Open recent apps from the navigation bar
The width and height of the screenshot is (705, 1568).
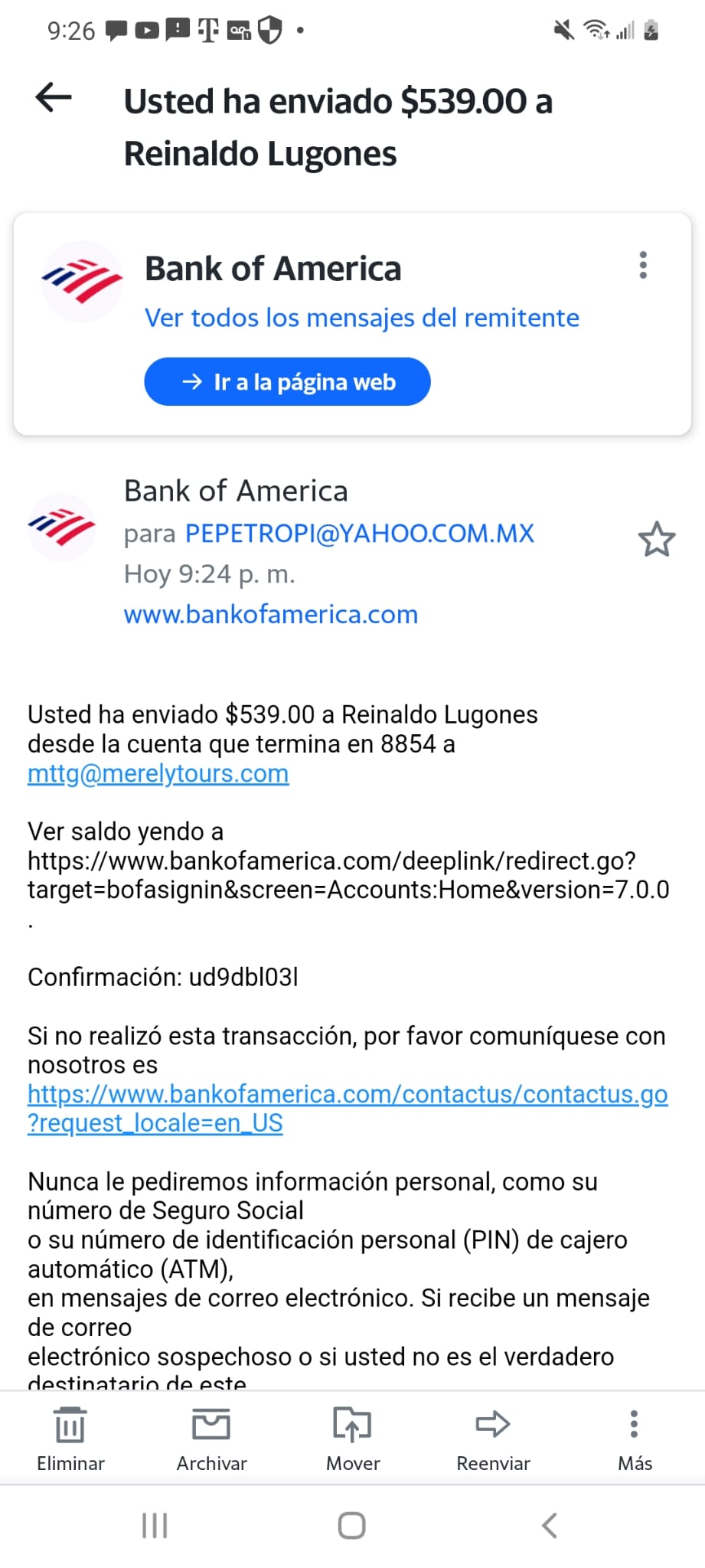pos(155,1525)
